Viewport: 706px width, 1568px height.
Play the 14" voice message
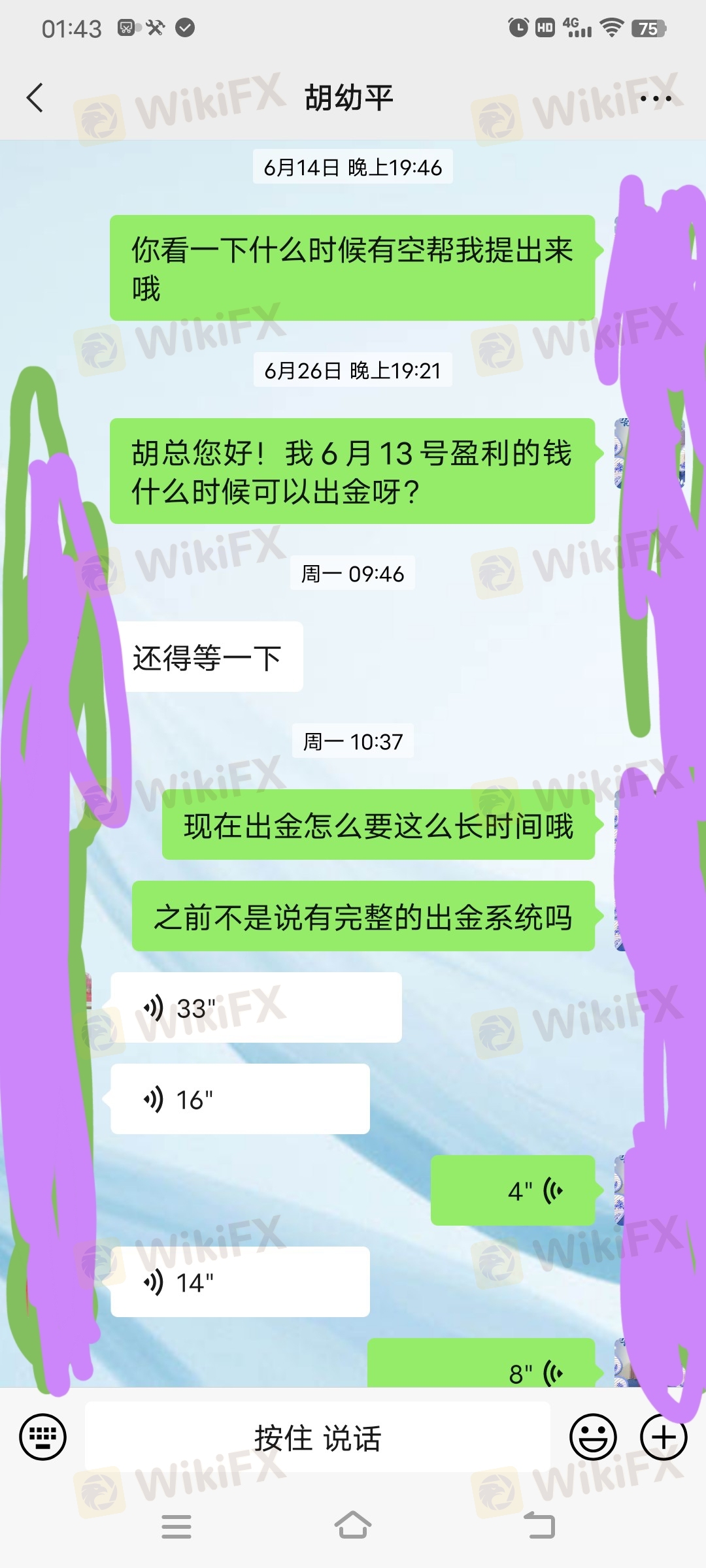point(240,1282)
